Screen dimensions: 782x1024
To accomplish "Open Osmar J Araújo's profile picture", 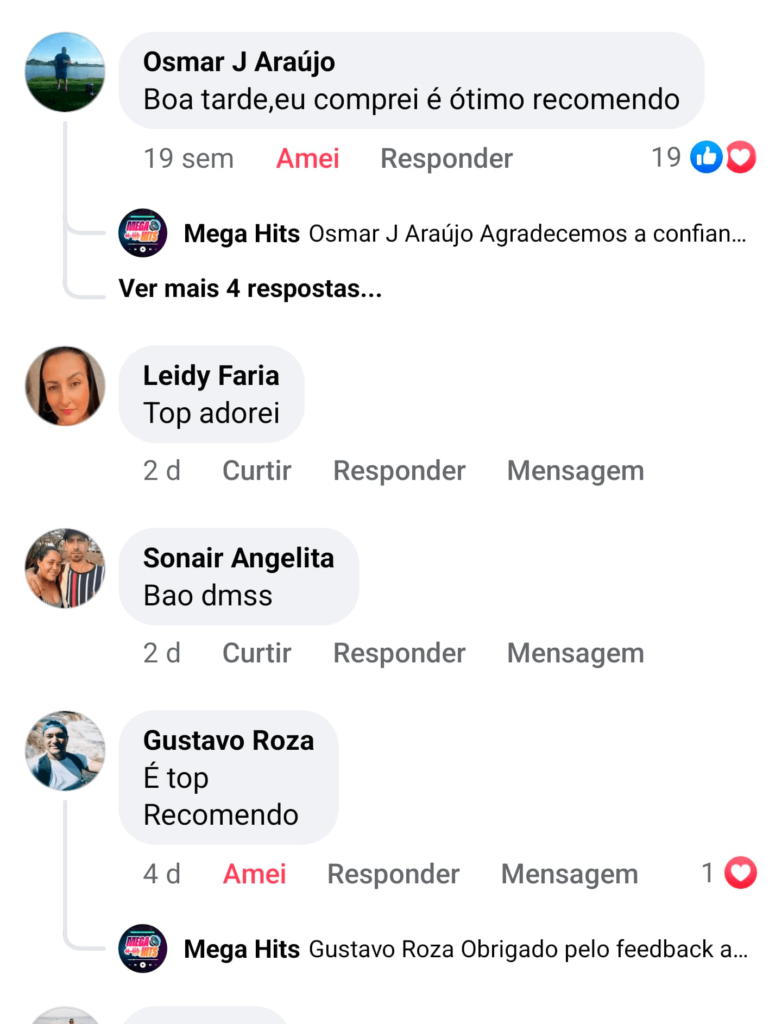I will pyautogui.click(x=65, y=72).
